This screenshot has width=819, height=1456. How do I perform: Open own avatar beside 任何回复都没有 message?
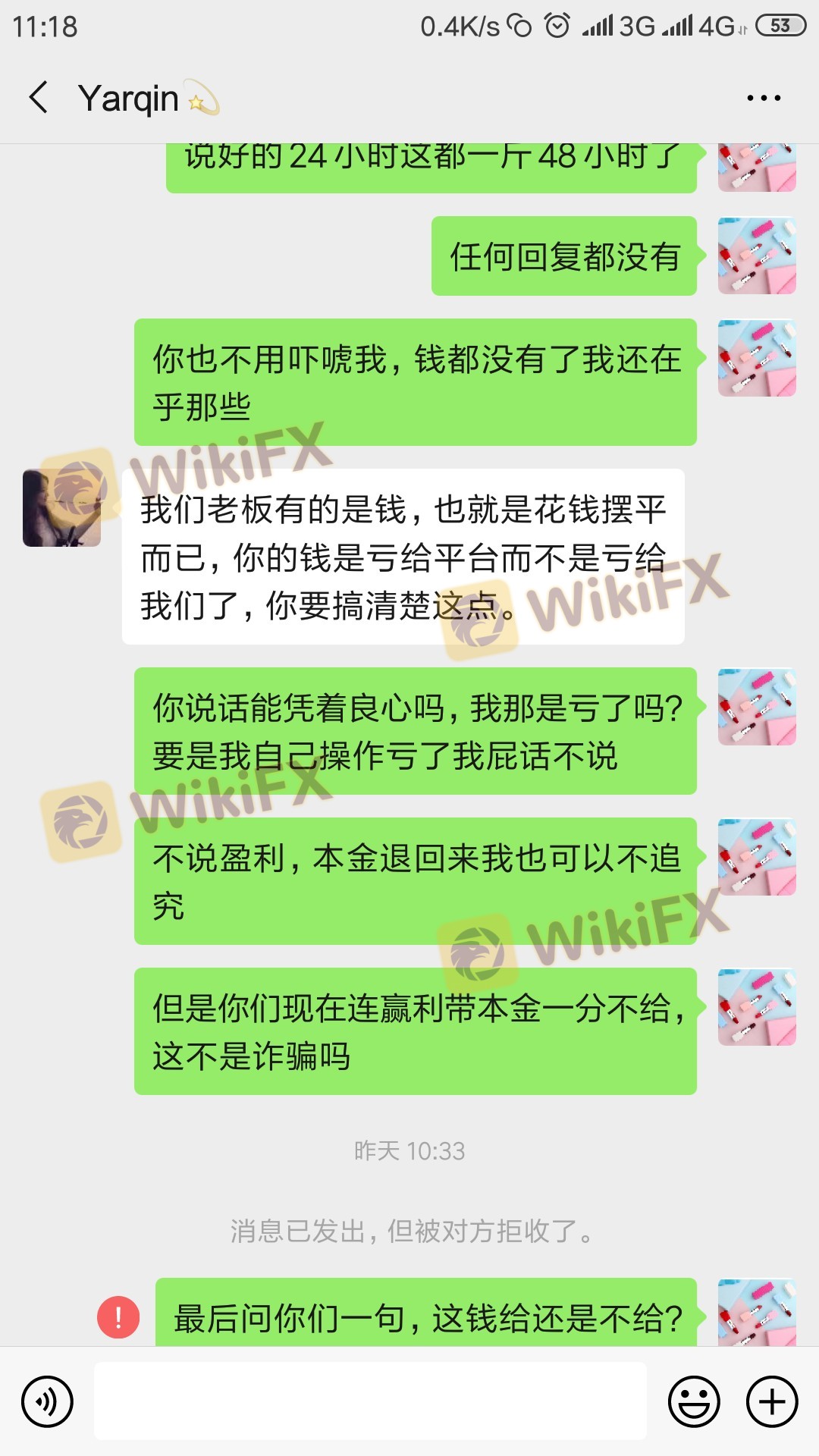point(757,256)
